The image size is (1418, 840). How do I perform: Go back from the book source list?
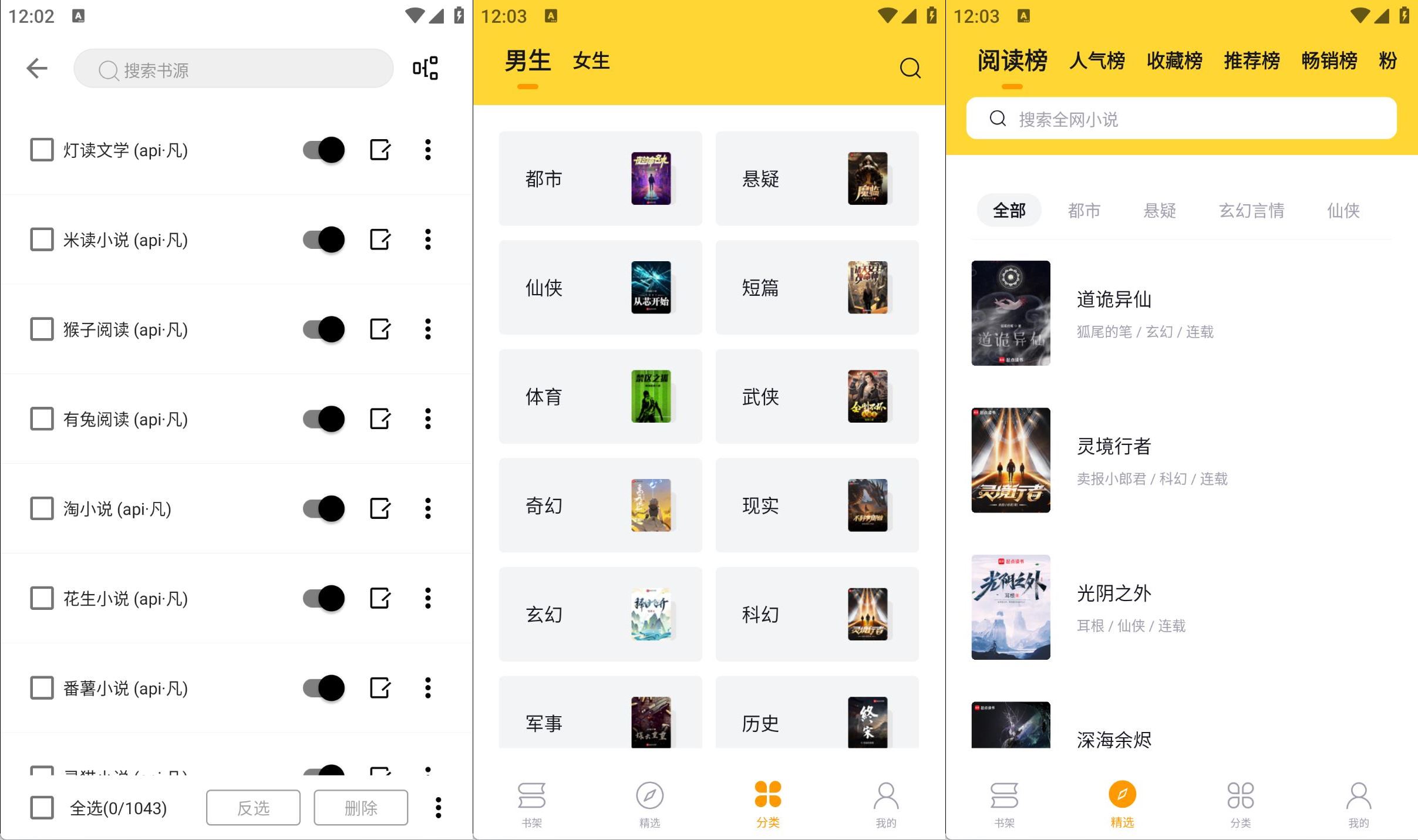click(36, 68)
